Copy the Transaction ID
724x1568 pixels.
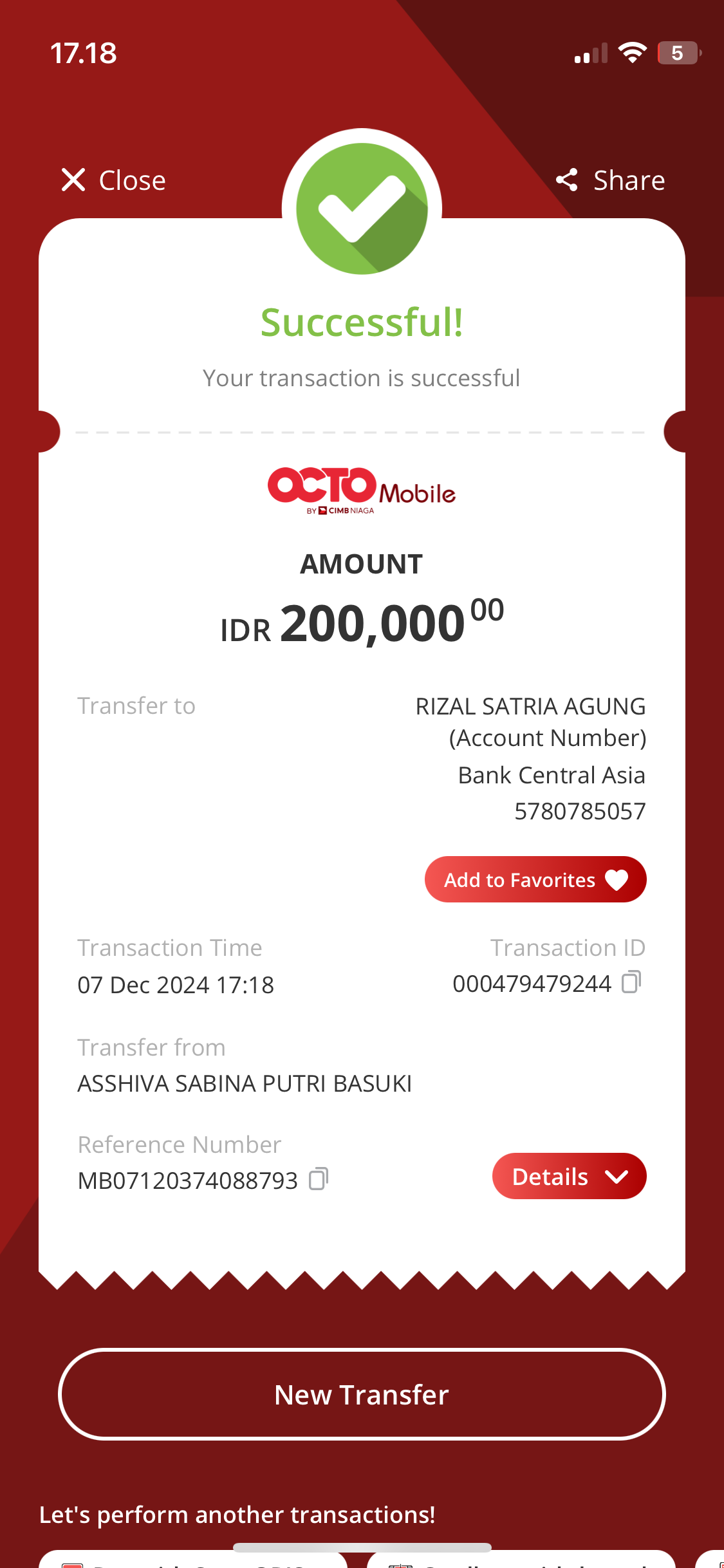click(x=631, y=982)
